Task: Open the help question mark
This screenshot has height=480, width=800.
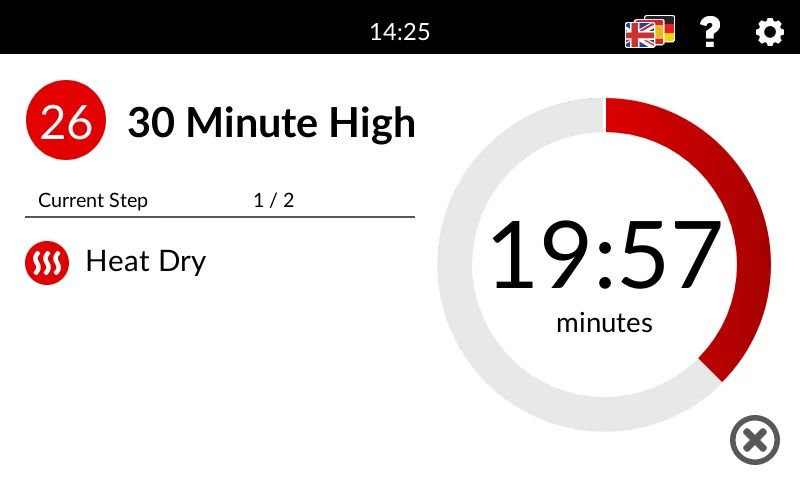Action: tap(710, 32)
